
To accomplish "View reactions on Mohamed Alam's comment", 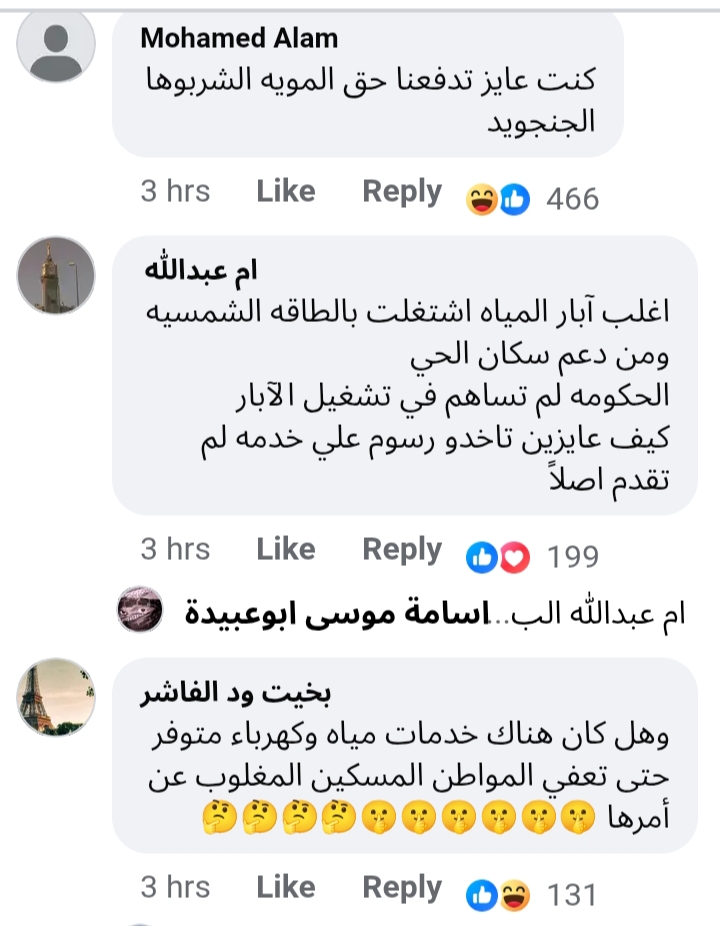I will pyautogui.click(x=533, y=198).
